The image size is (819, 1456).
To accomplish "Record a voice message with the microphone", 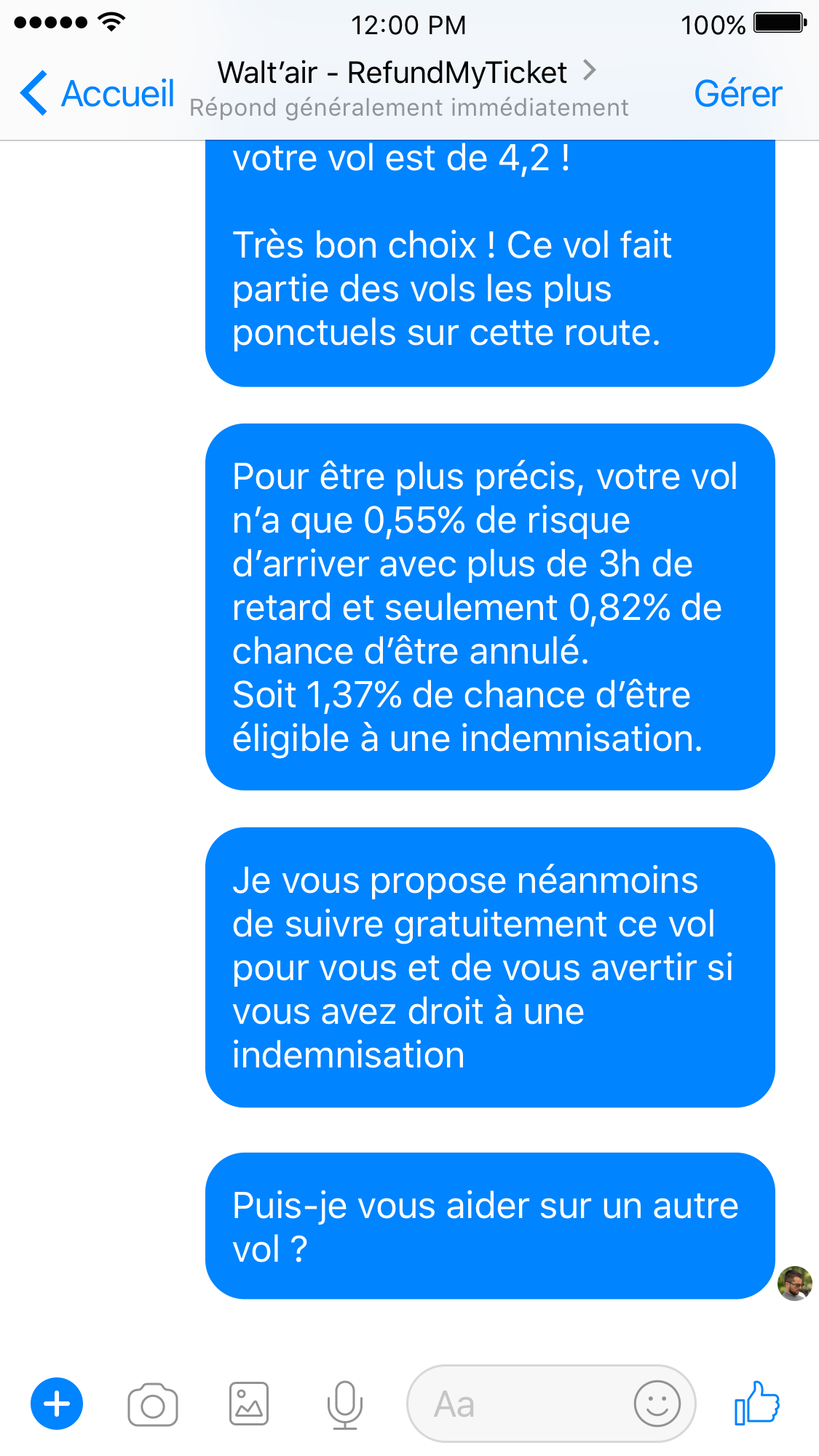I will tap(344, 1404).
